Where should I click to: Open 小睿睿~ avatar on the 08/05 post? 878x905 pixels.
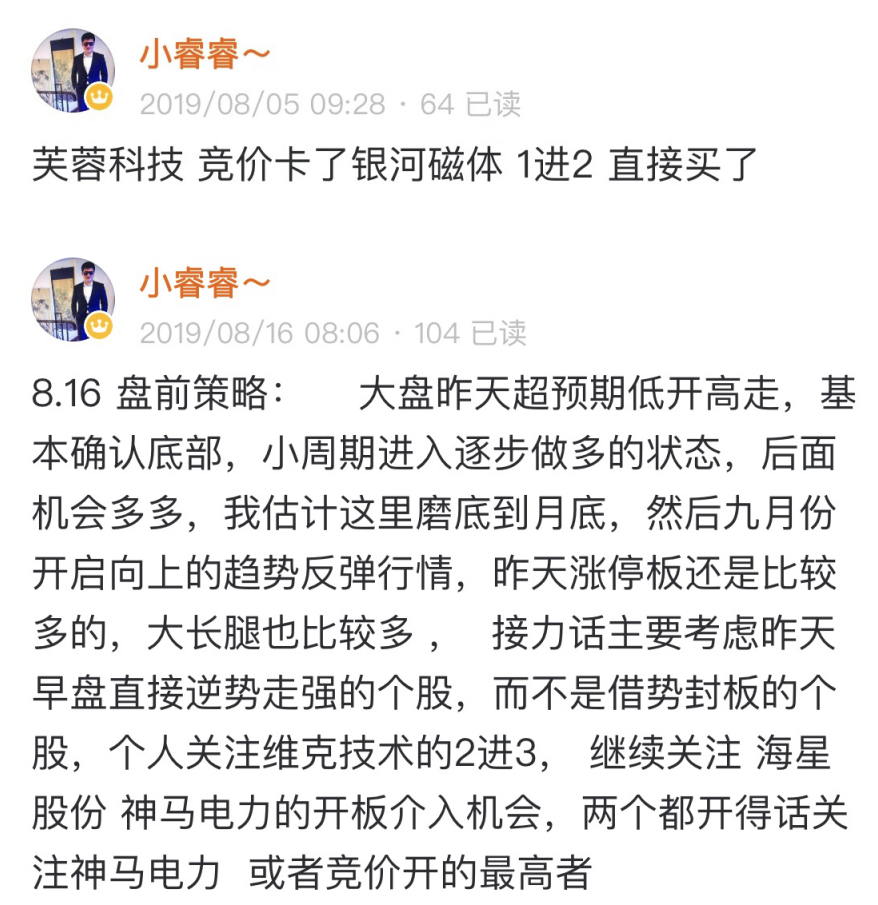pyautogui.click(x=73, y=71)
